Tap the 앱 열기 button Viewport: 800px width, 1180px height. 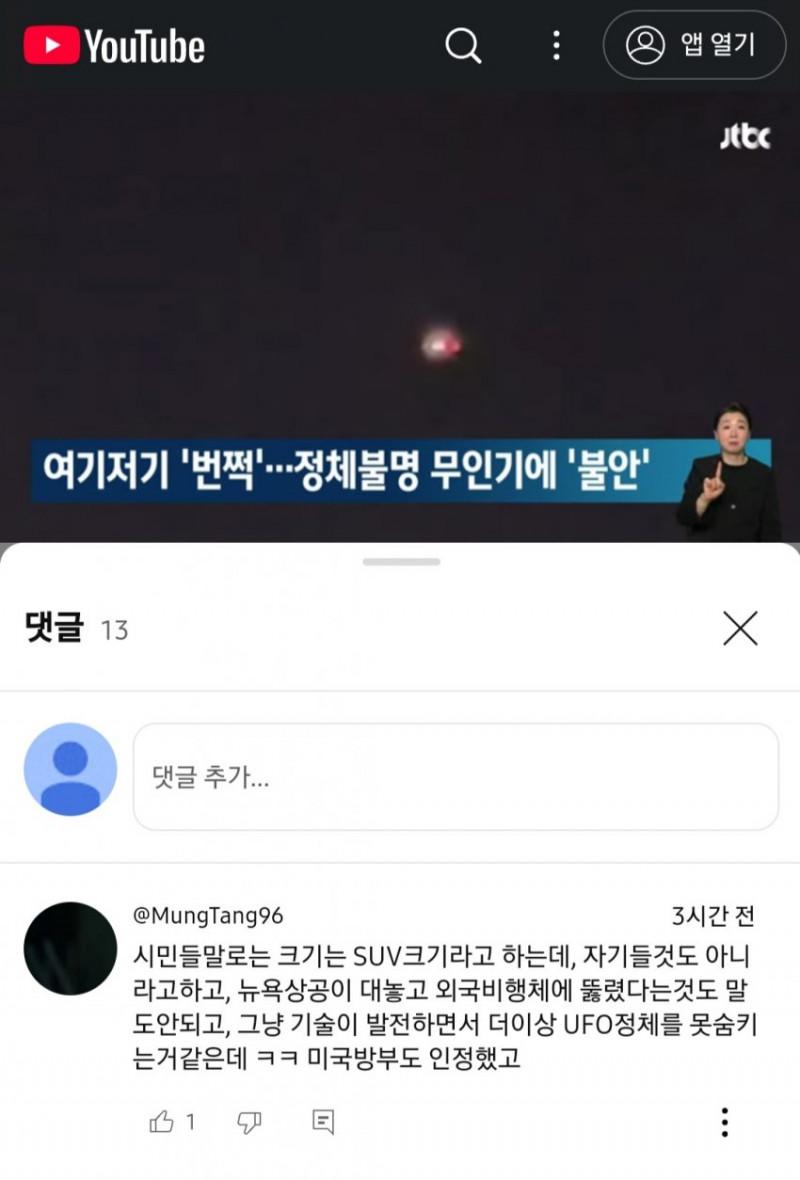click(x=694, y=45)
